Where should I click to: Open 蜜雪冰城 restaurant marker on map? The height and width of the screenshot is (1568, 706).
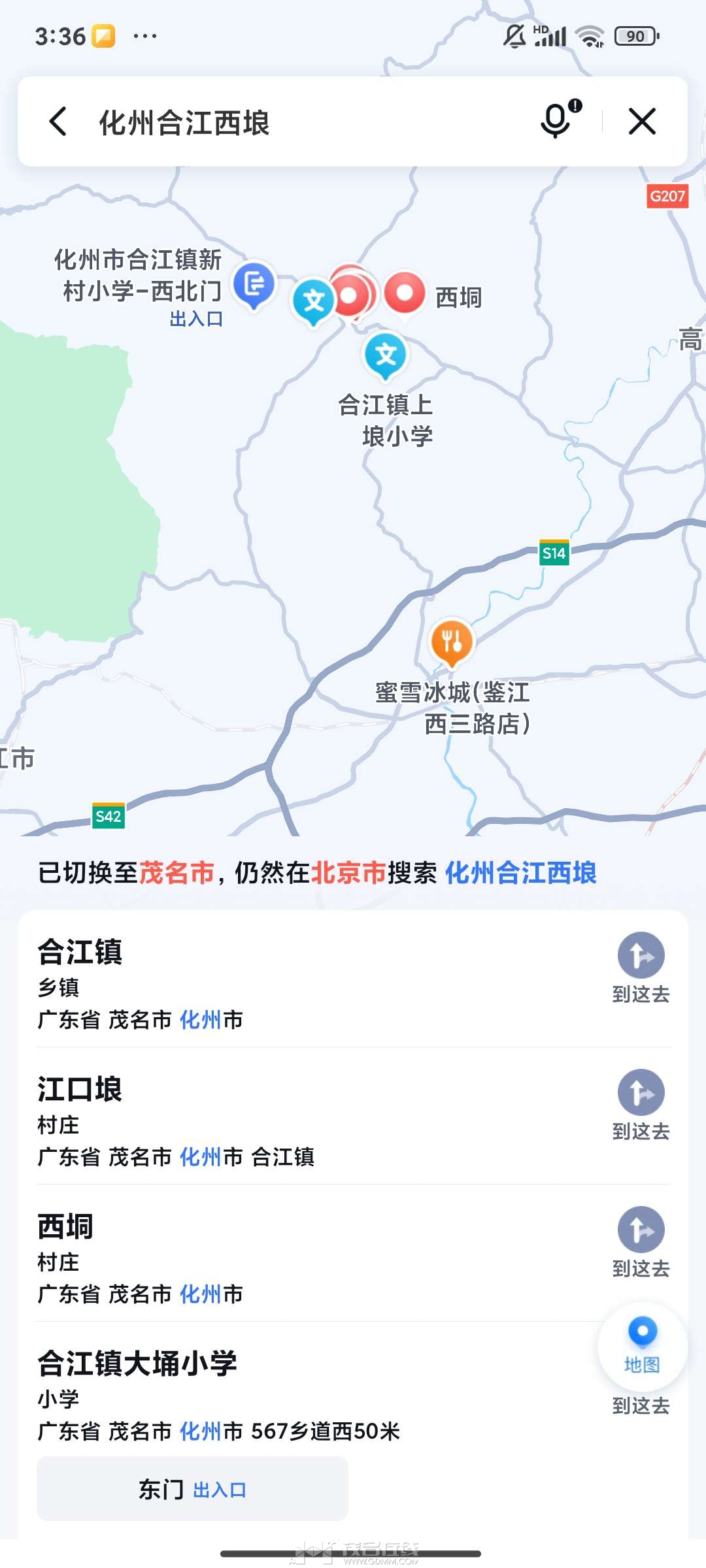click(451, 642)
